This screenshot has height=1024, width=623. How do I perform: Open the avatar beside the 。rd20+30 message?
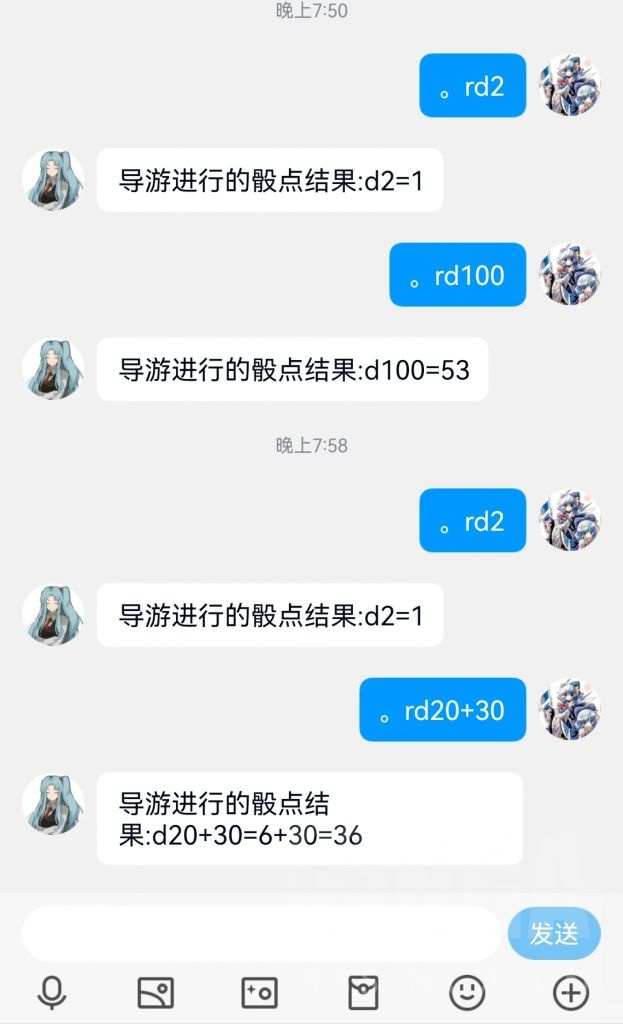(x=569, y=709)
